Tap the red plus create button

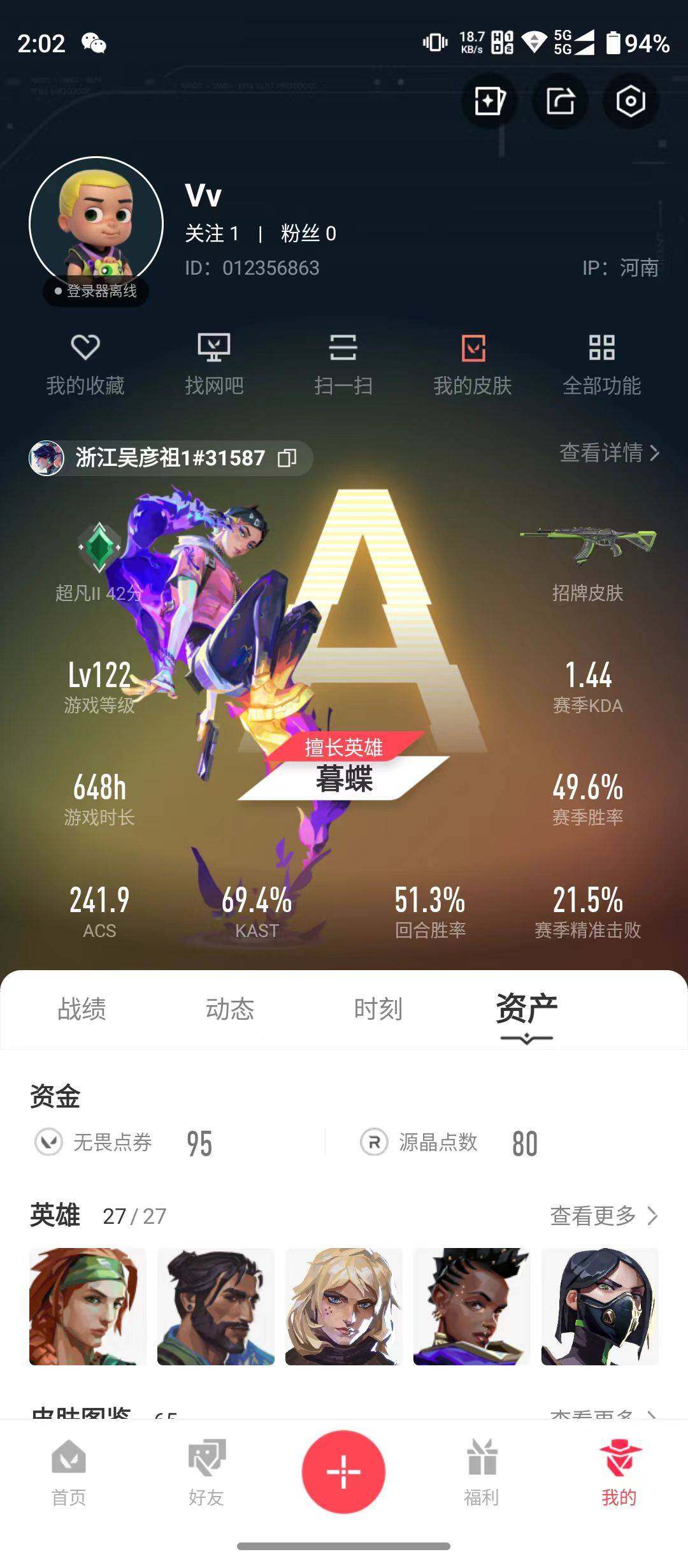point(343,1472)
